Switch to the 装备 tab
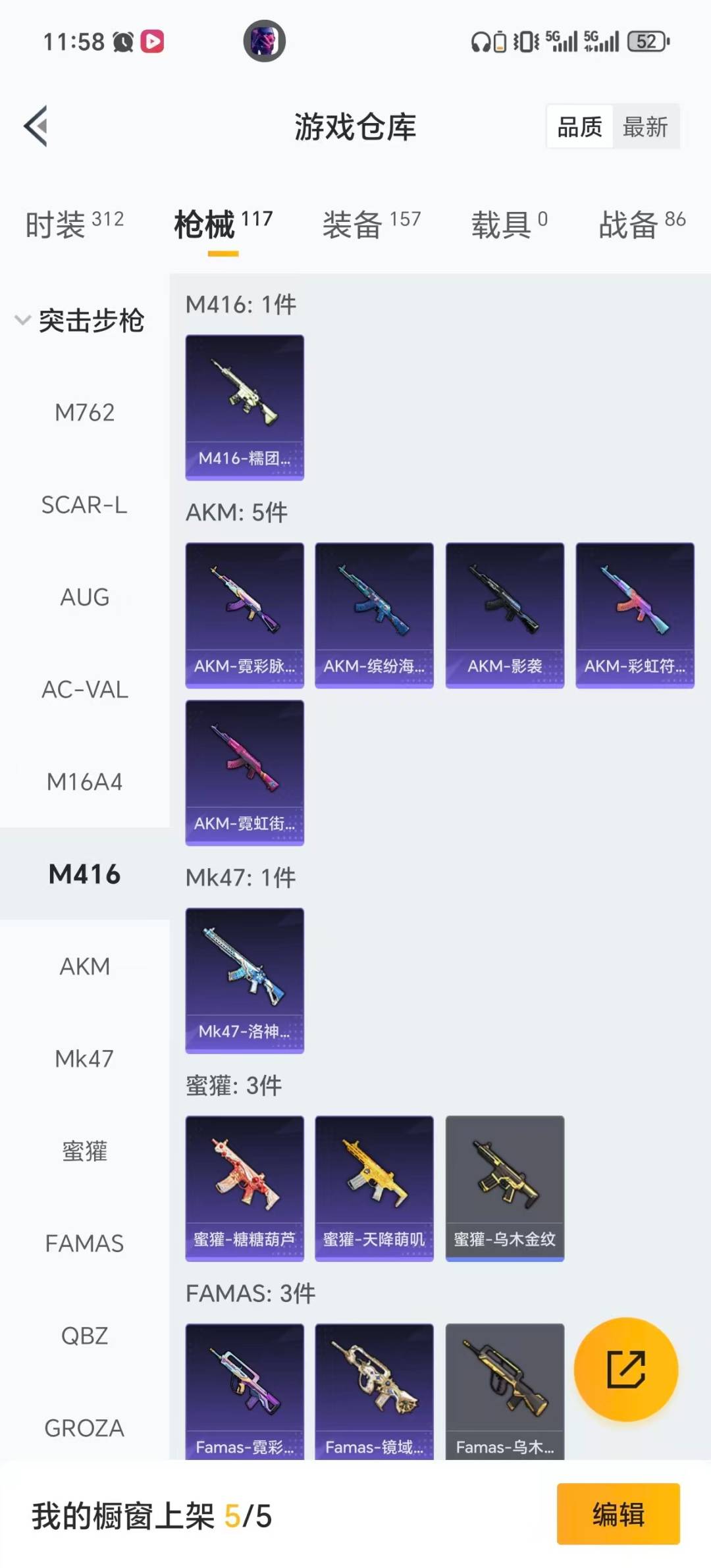 pyautogui.click(x=371, y=224)
